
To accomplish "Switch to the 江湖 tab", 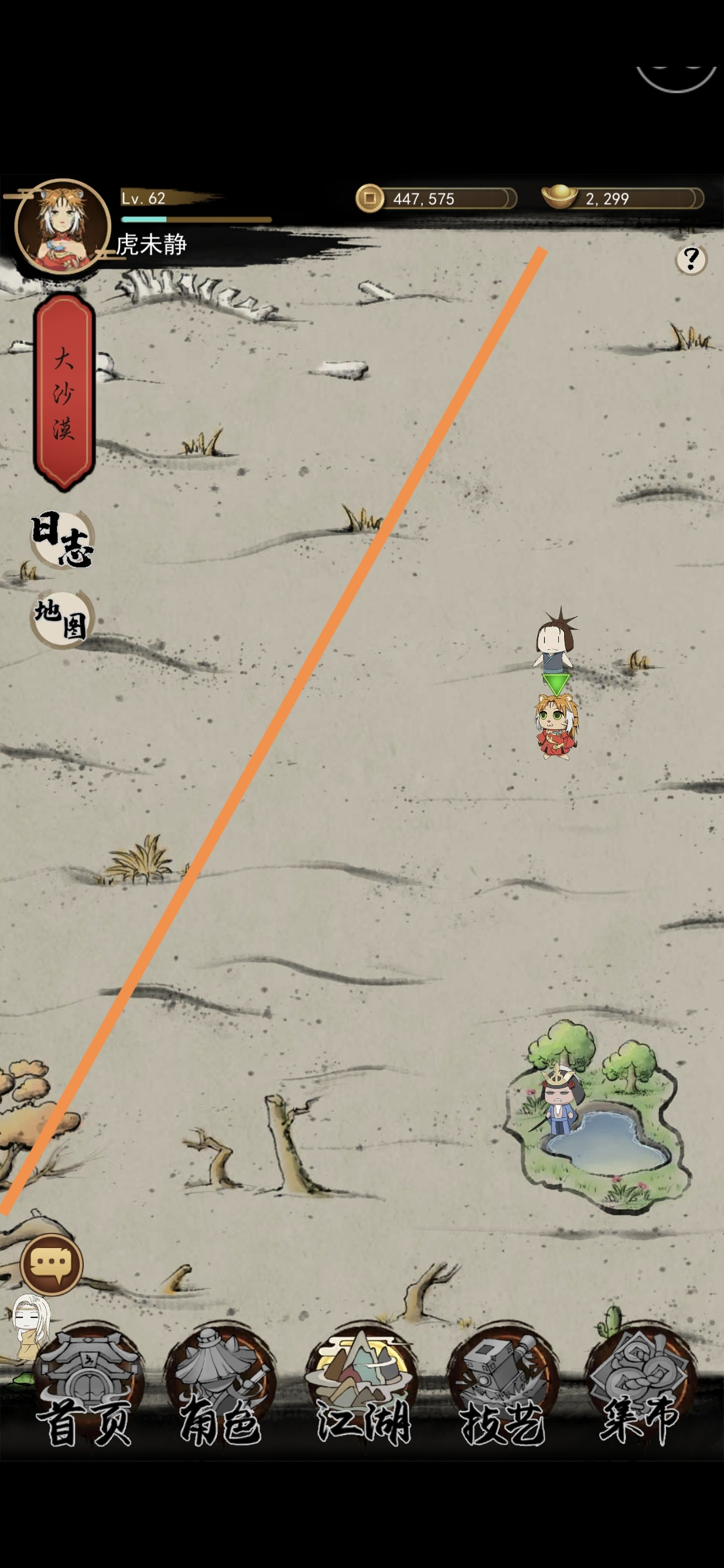I will (x=363, y=1387).
